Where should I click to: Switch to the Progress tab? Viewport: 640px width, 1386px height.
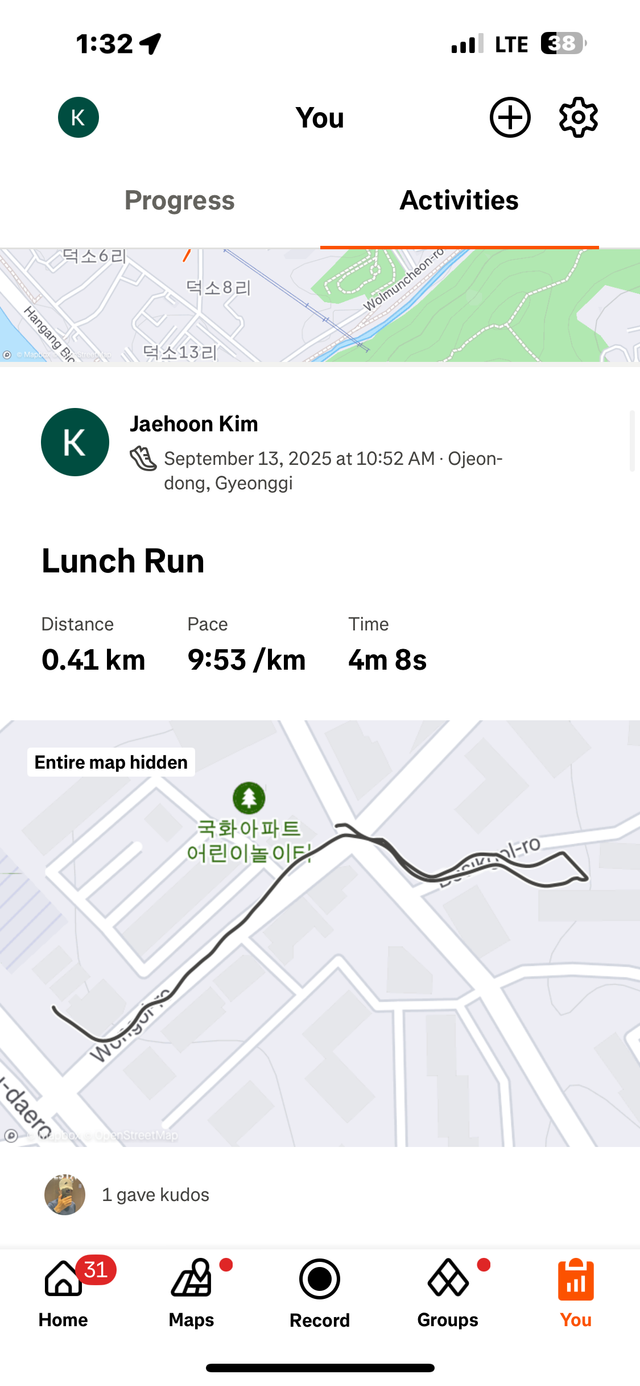(x=179, y=200)
